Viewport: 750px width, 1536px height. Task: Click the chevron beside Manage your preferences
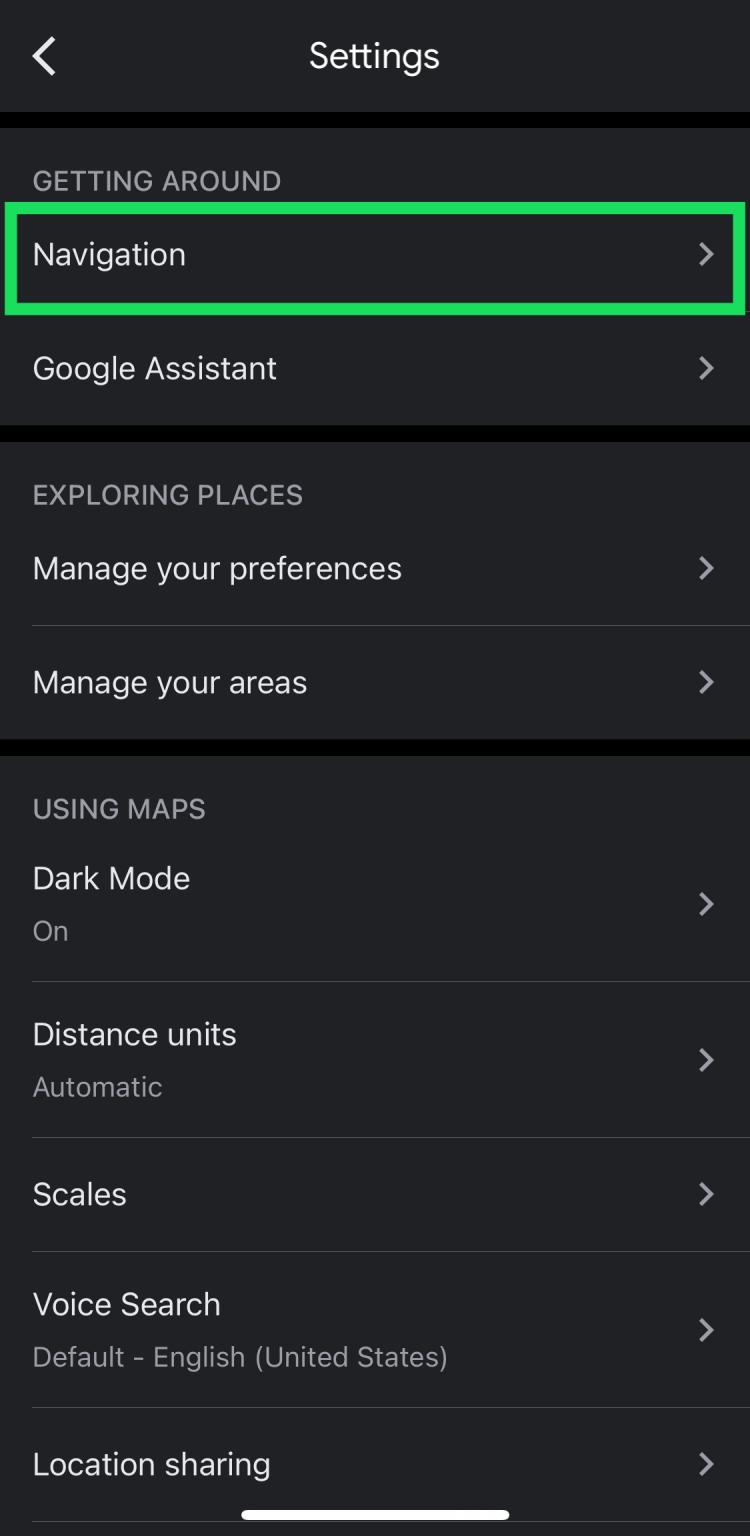[x=707, y=568]
